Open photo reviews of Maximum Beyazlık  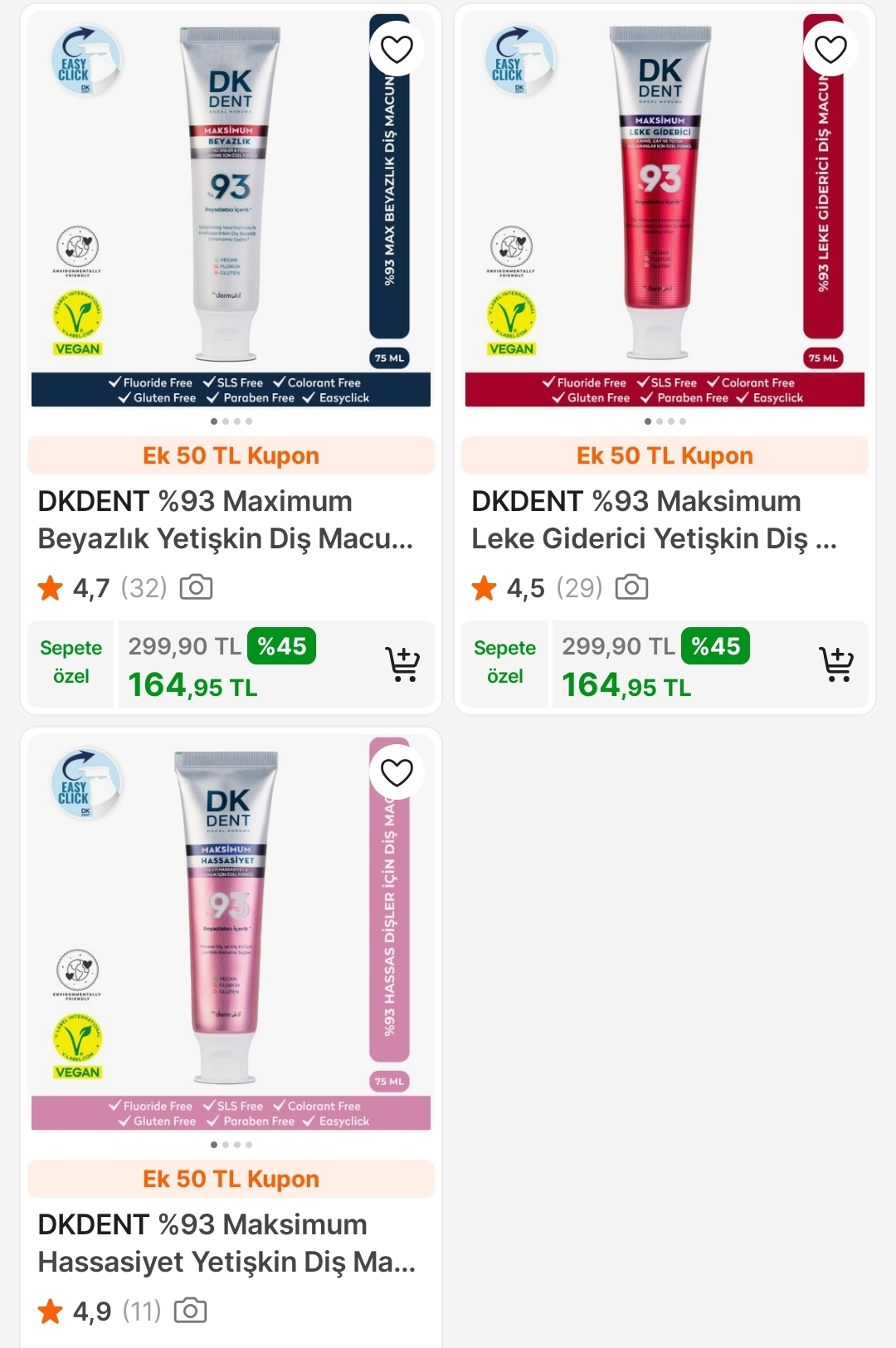pos(197,587)
